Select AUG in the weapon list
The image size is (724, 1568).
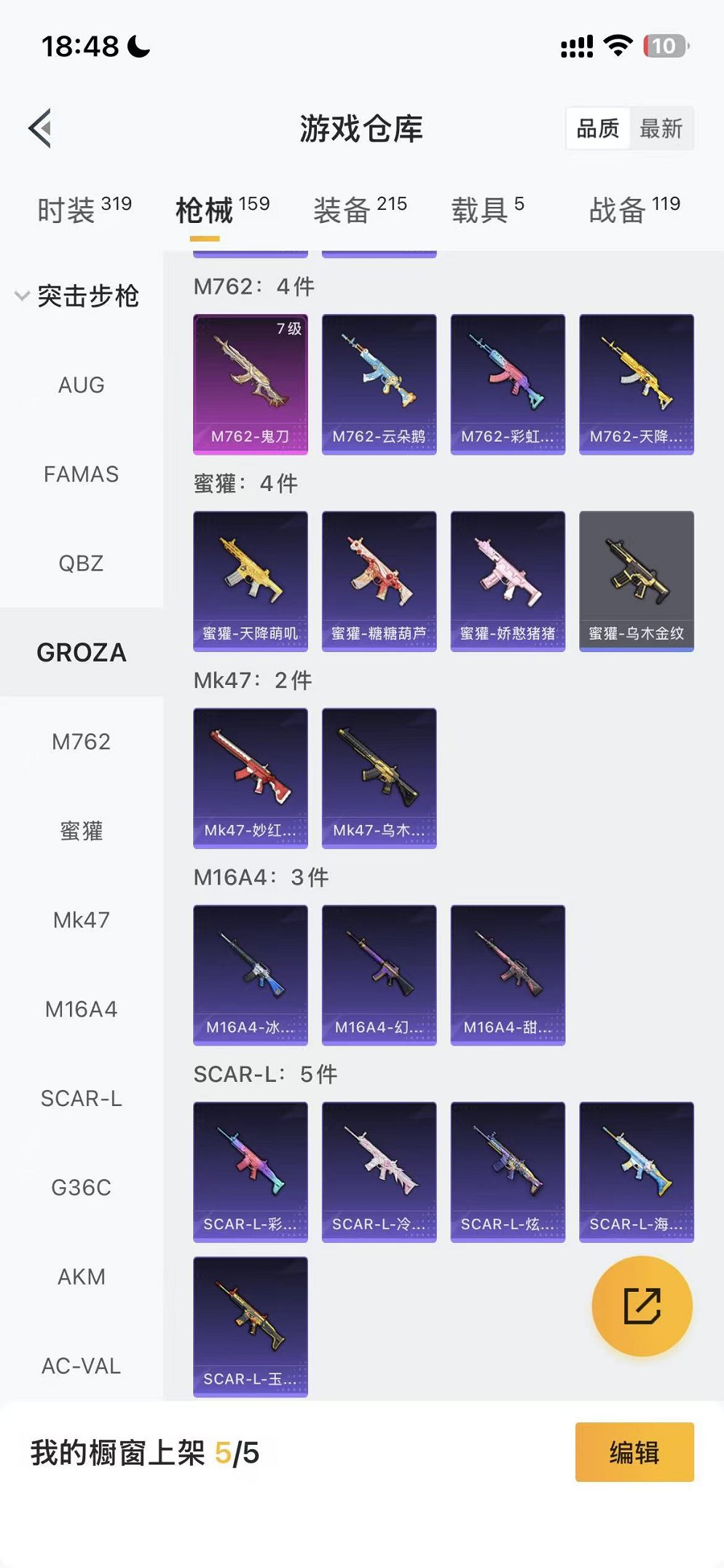pos(81,385)
